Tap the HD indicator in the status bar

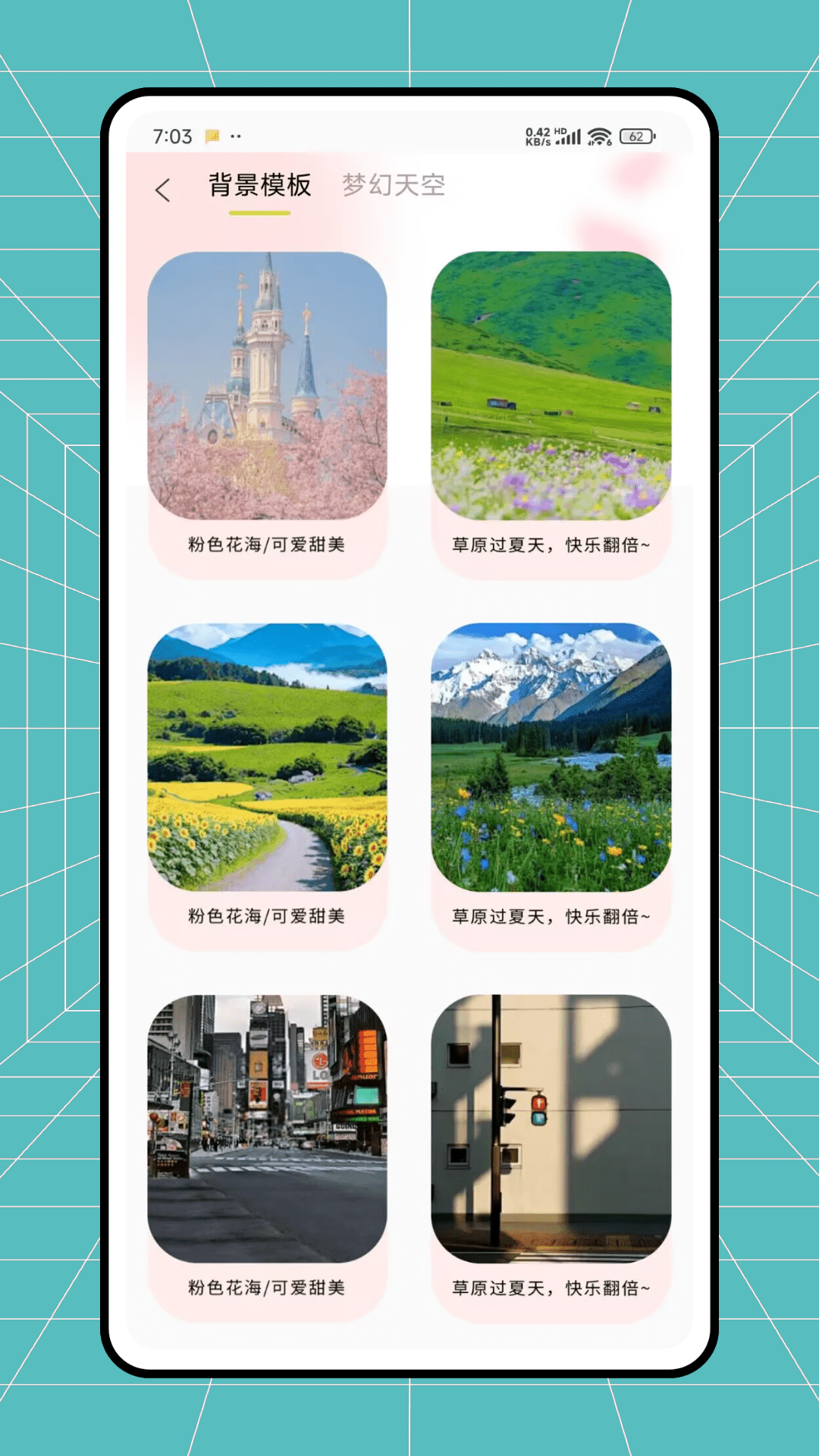[x=560, y=130]
